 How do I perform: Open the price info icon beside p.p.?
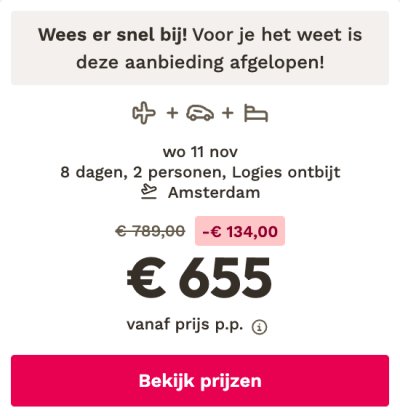pos(259,327)
